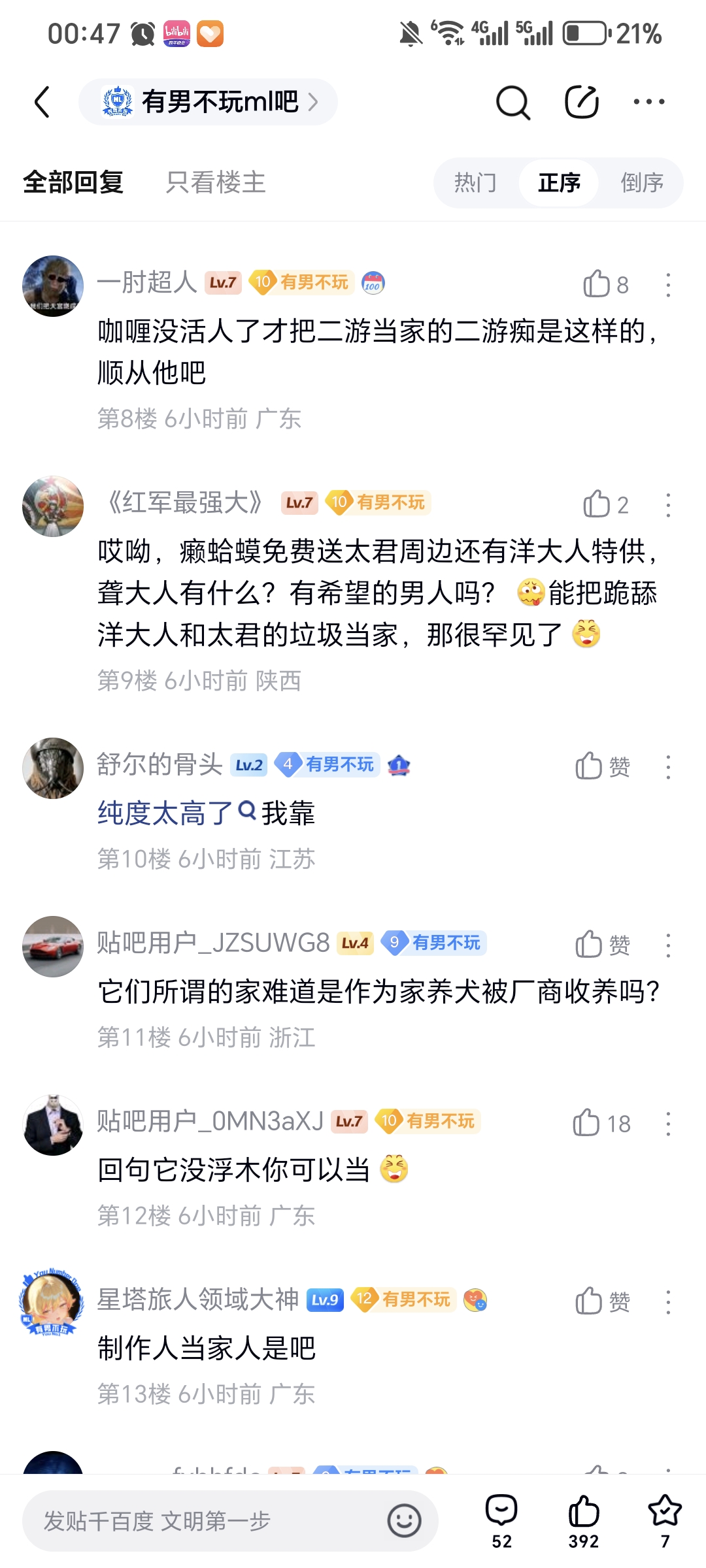The image size is (706, 1568).
Task: Like 舒尔的骨头's comment
Action: pos(601,766)
